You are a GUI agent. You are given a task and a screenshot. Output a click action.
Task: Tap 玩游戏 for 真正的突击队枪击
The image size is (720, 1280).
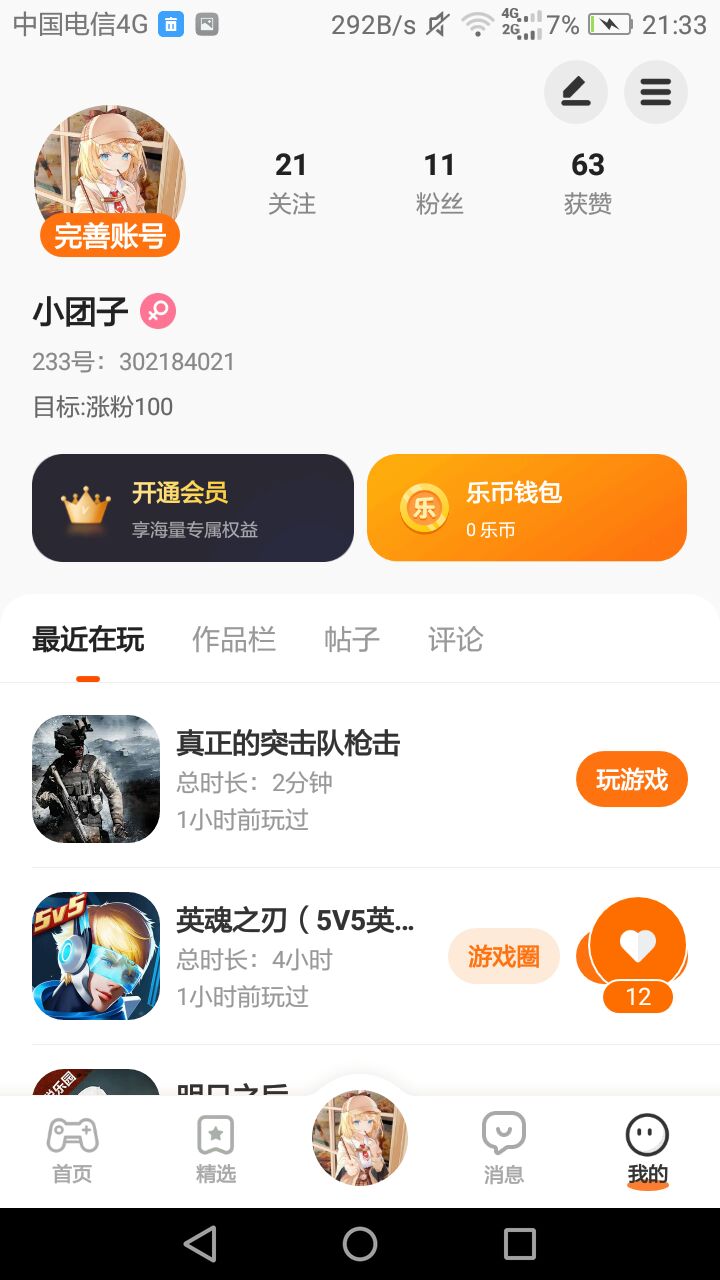pyautogui.click(x=631, y=779)
